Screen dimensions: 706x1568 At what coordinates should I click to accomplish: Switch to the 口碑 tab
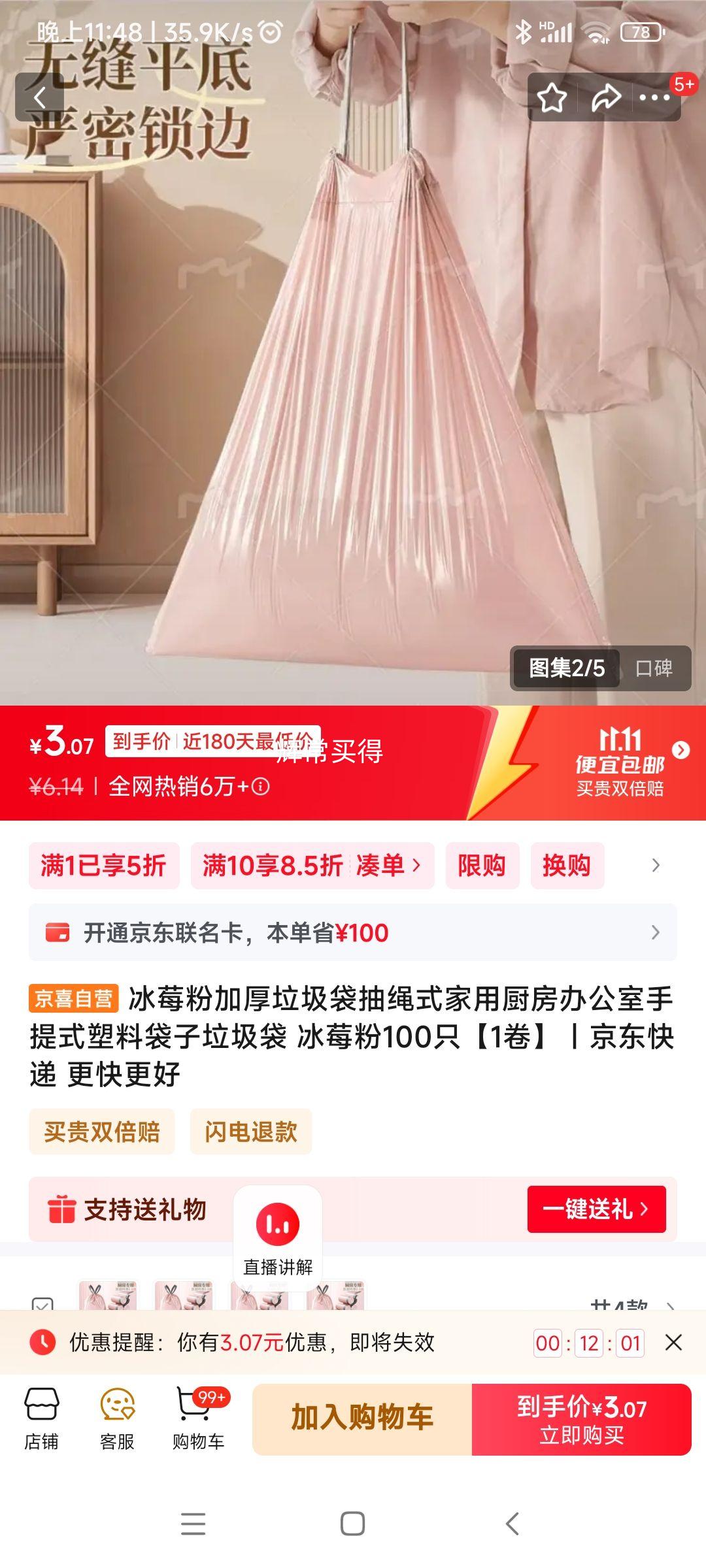coord(654,668)
